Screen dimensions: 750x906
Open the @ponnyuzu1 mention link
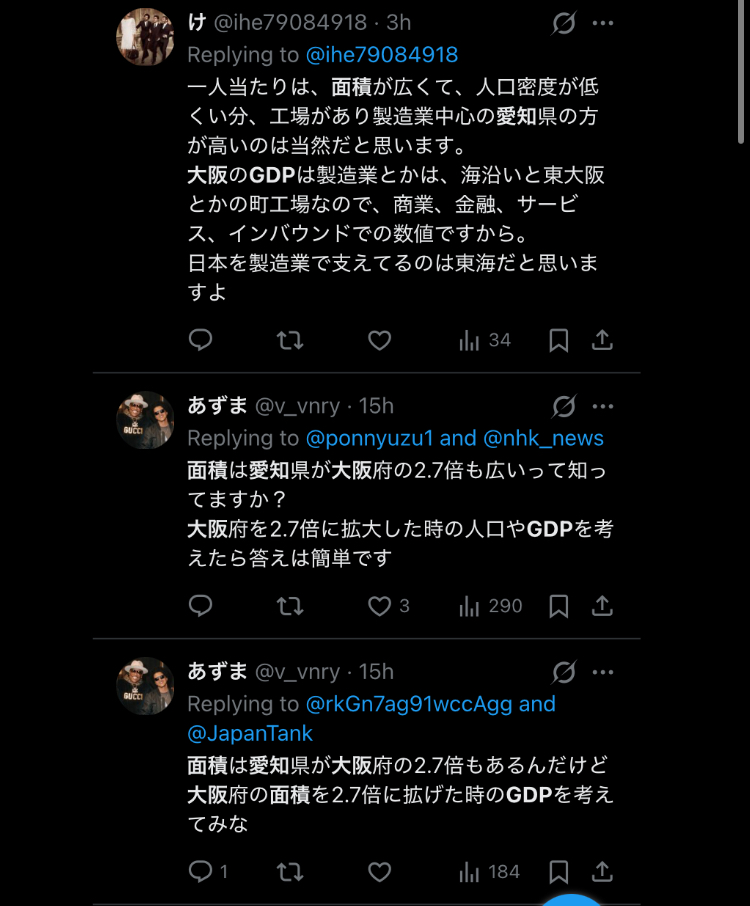pos(370,438)
